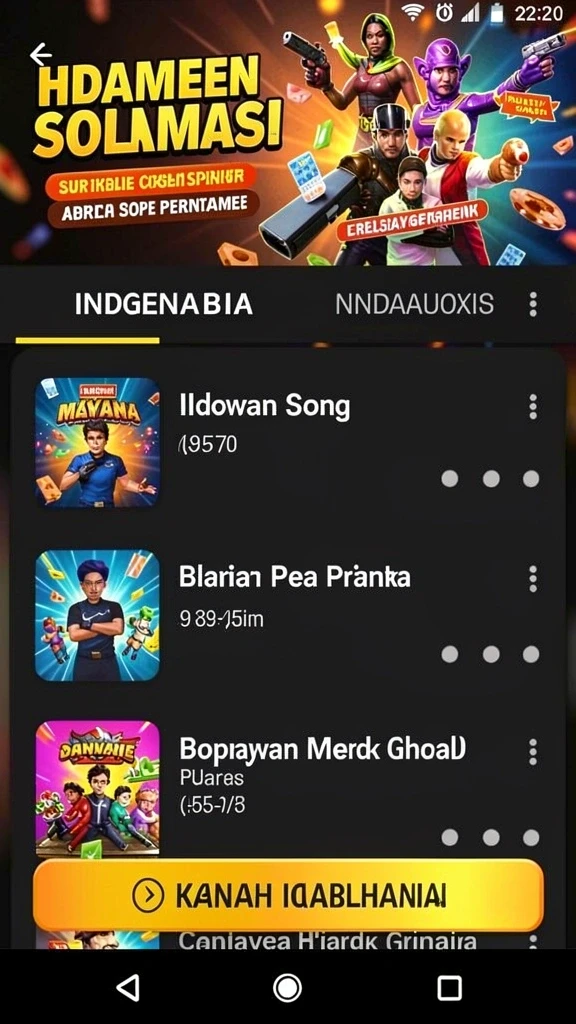Tap the system back button
Screen dimensions: 576x1024
pyautogui.click(x=127, y=987)
